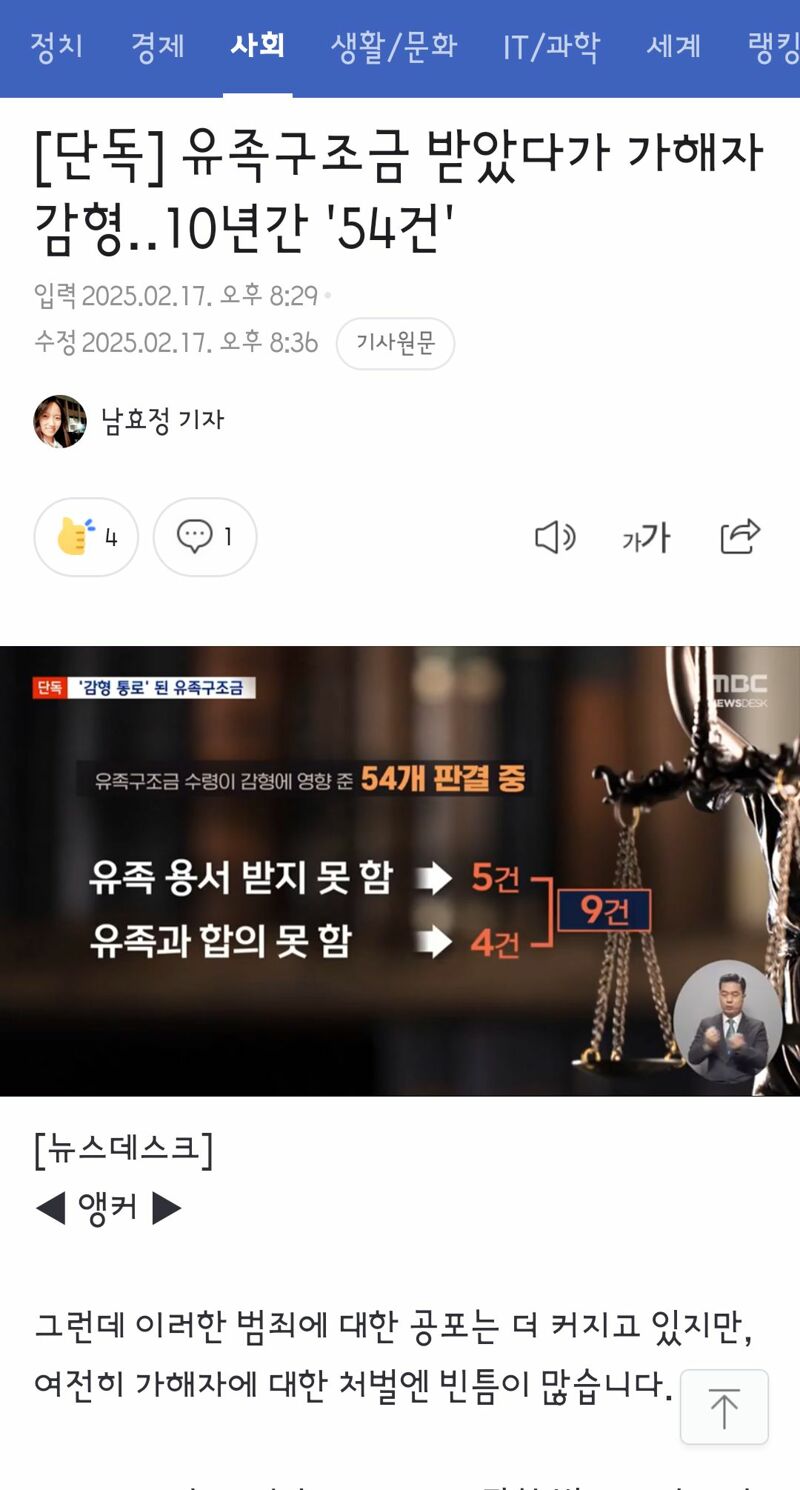Switch to the IT/과학 tab

551,47
